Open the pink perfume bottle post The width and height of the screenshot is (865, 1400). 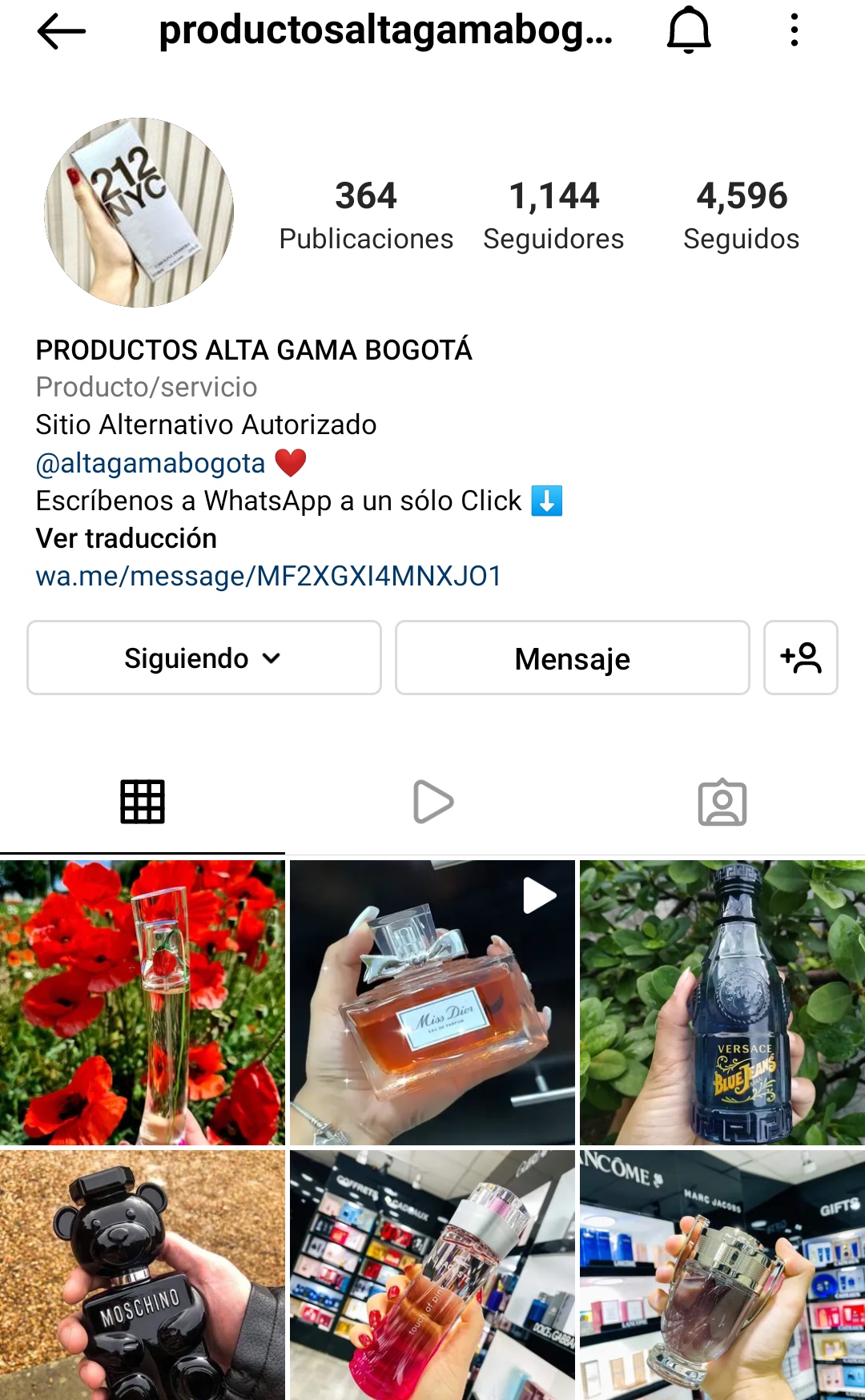click(432, 1275)
